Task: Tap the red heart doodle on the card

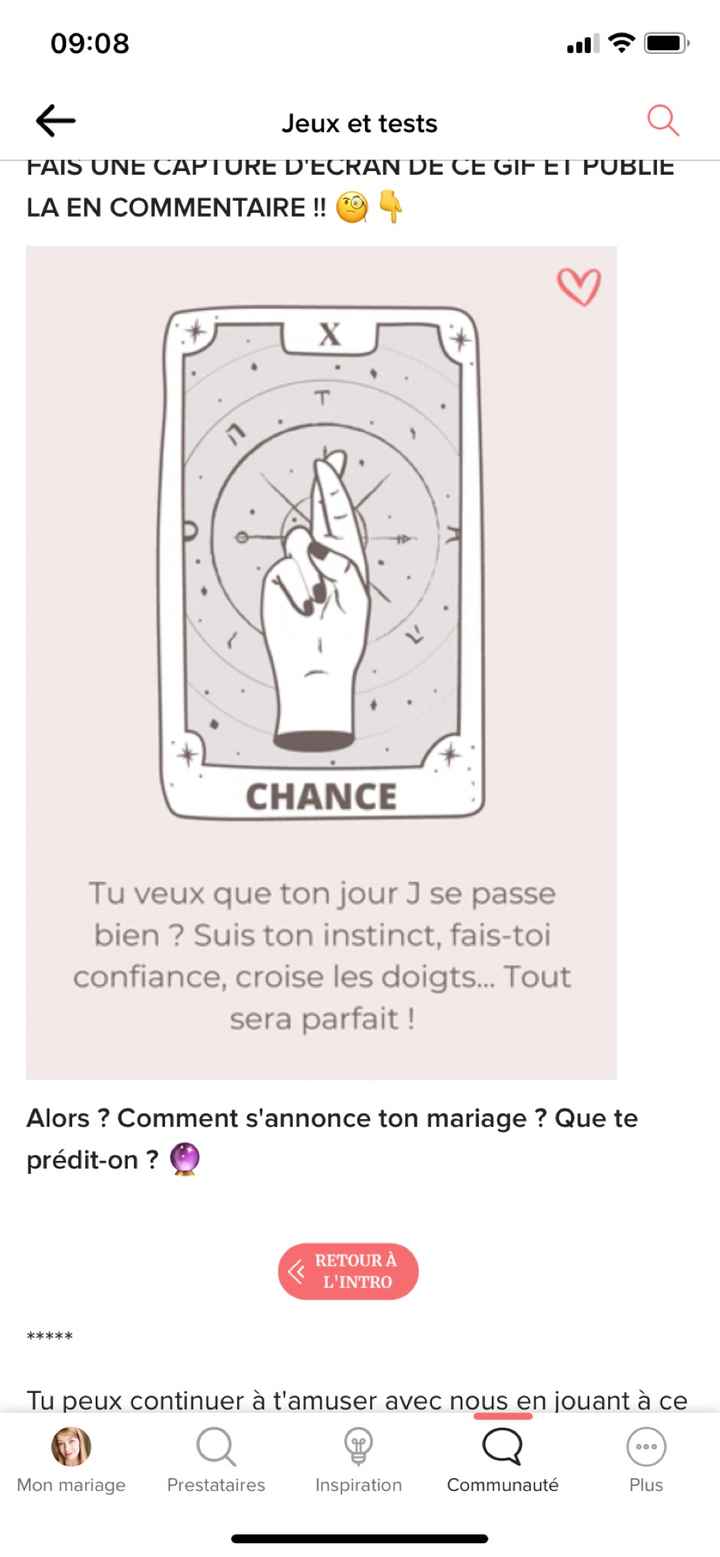Action: click(x=578, y=290)
